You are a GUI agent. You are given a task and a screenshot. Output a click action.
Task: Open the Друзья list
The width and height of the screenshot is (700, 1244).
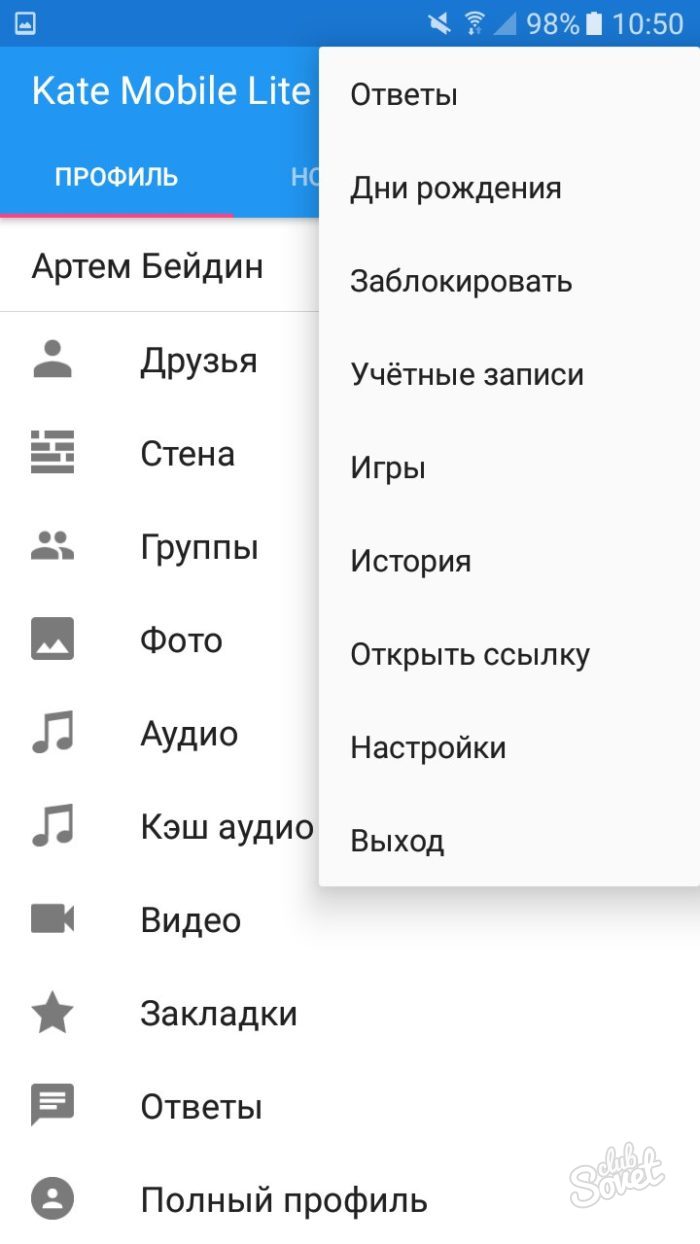click(x=160, y=360)
